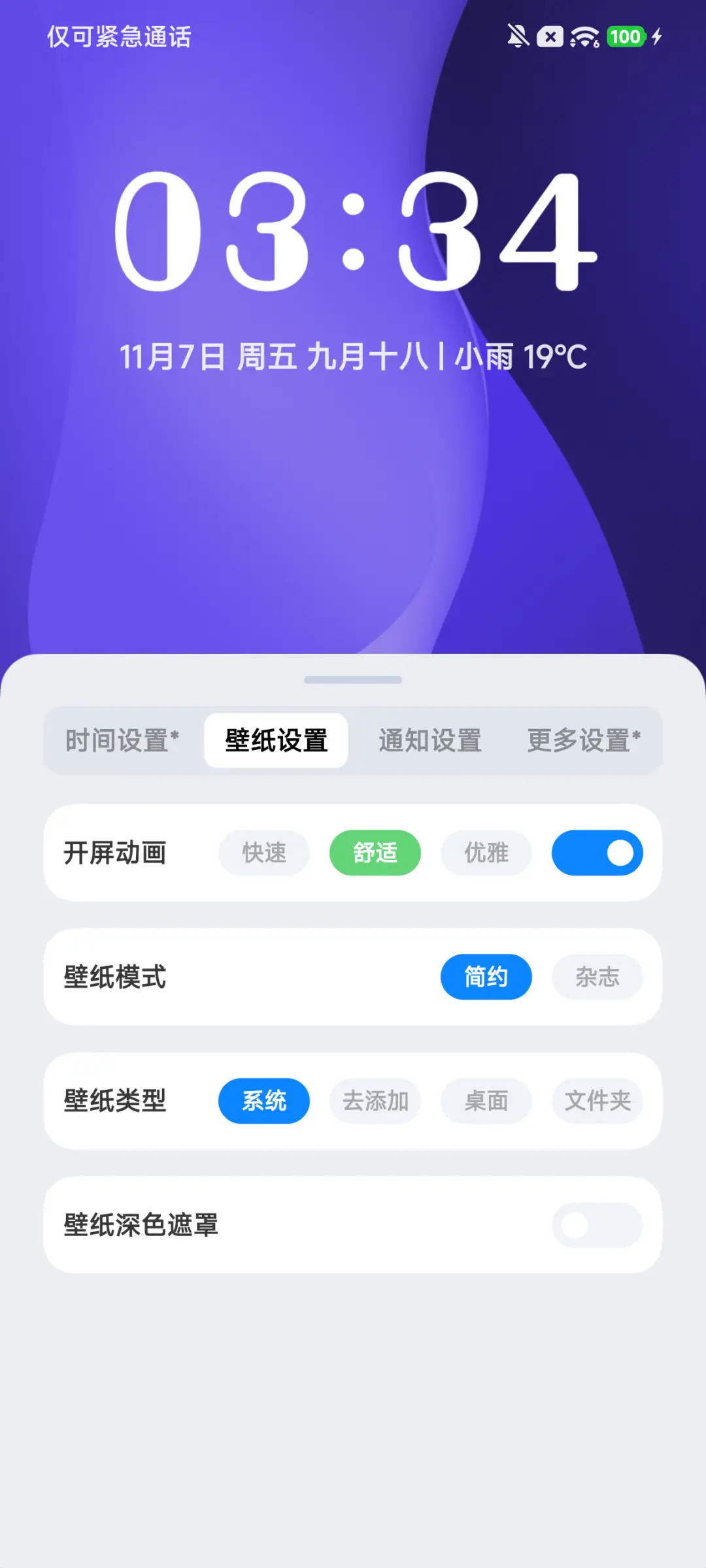Click the Wi-Fi signal icon in status bar
The width and height of the screenshot is (706, 1568).
click(584, 37)
